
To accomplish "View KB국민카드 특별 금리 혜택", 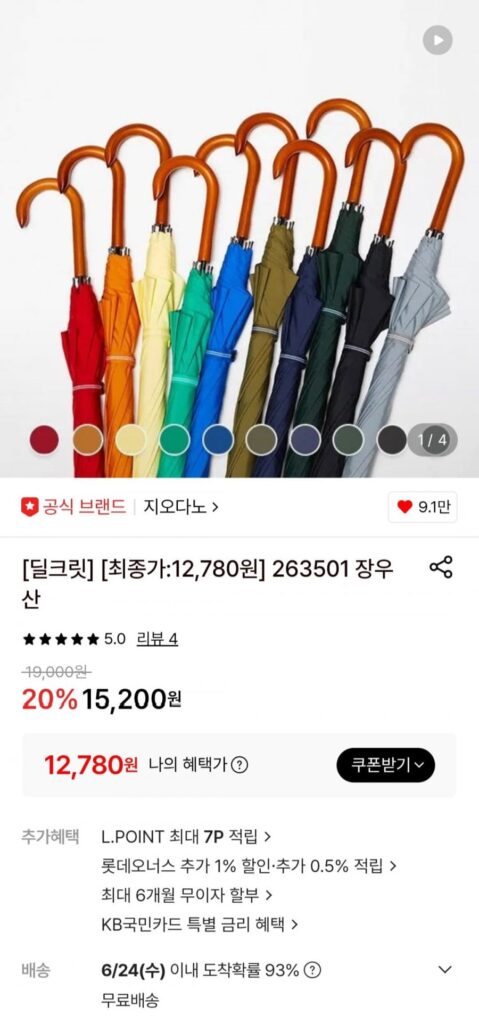I will (200, 924).
